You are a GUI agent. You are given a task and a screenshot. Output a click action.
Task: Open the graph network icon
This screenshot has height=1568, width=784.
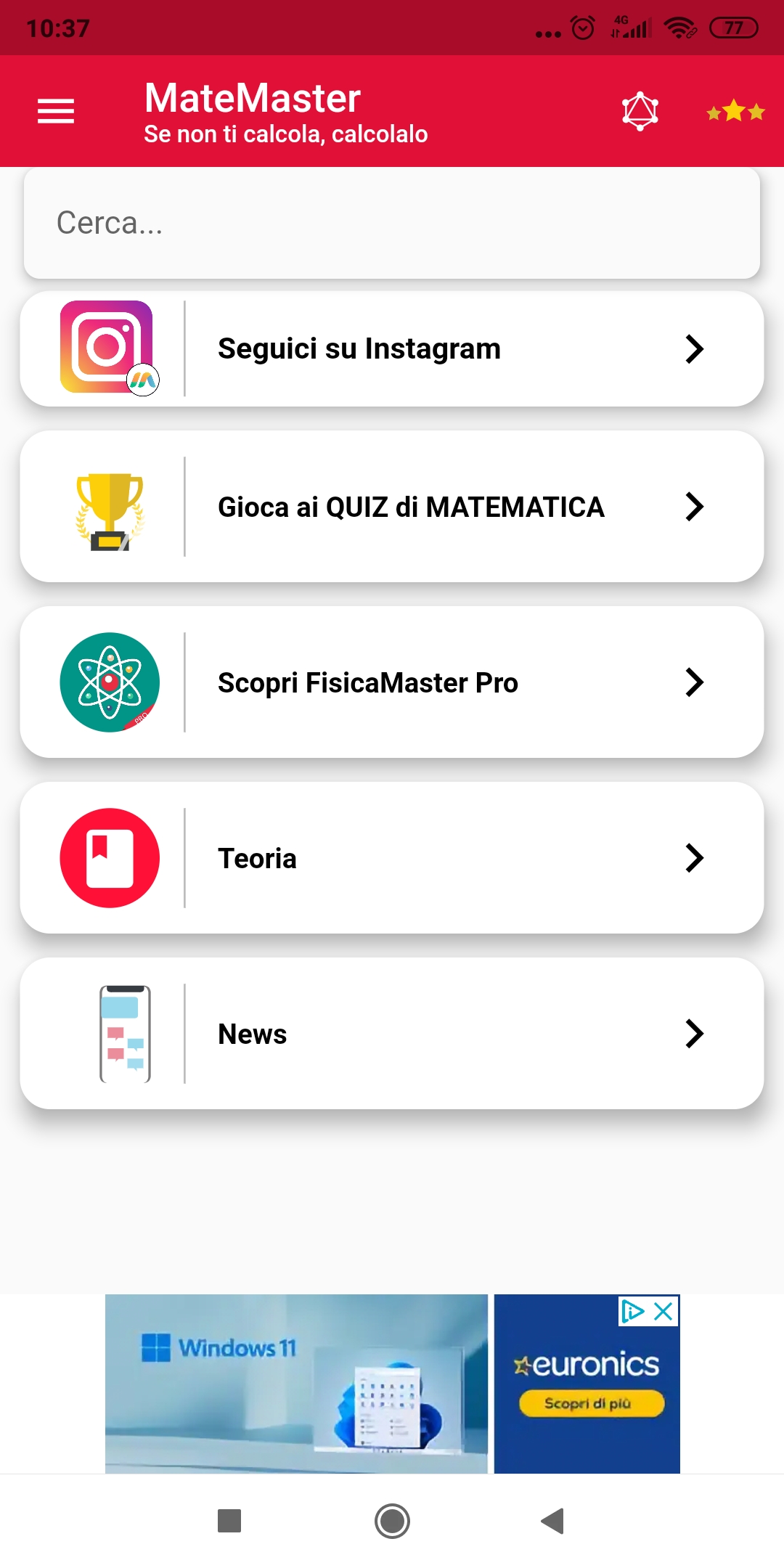point(640,111)
